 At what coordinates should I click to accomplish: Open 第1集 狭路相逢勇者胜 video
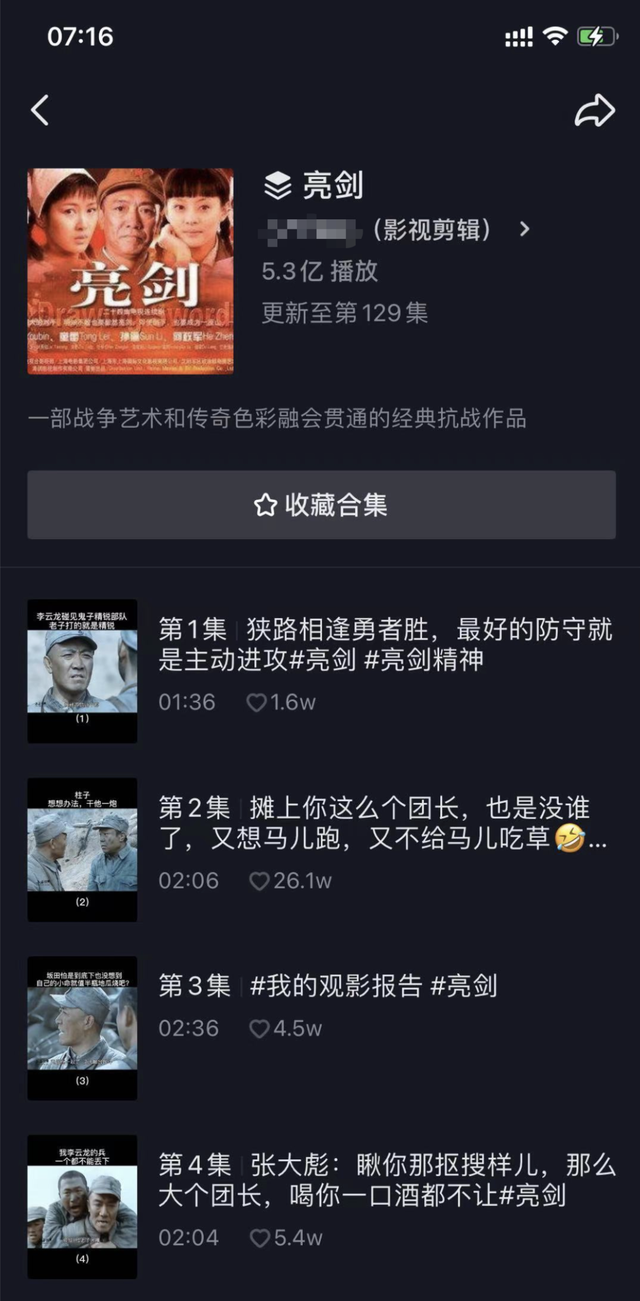tap(385, 646)
